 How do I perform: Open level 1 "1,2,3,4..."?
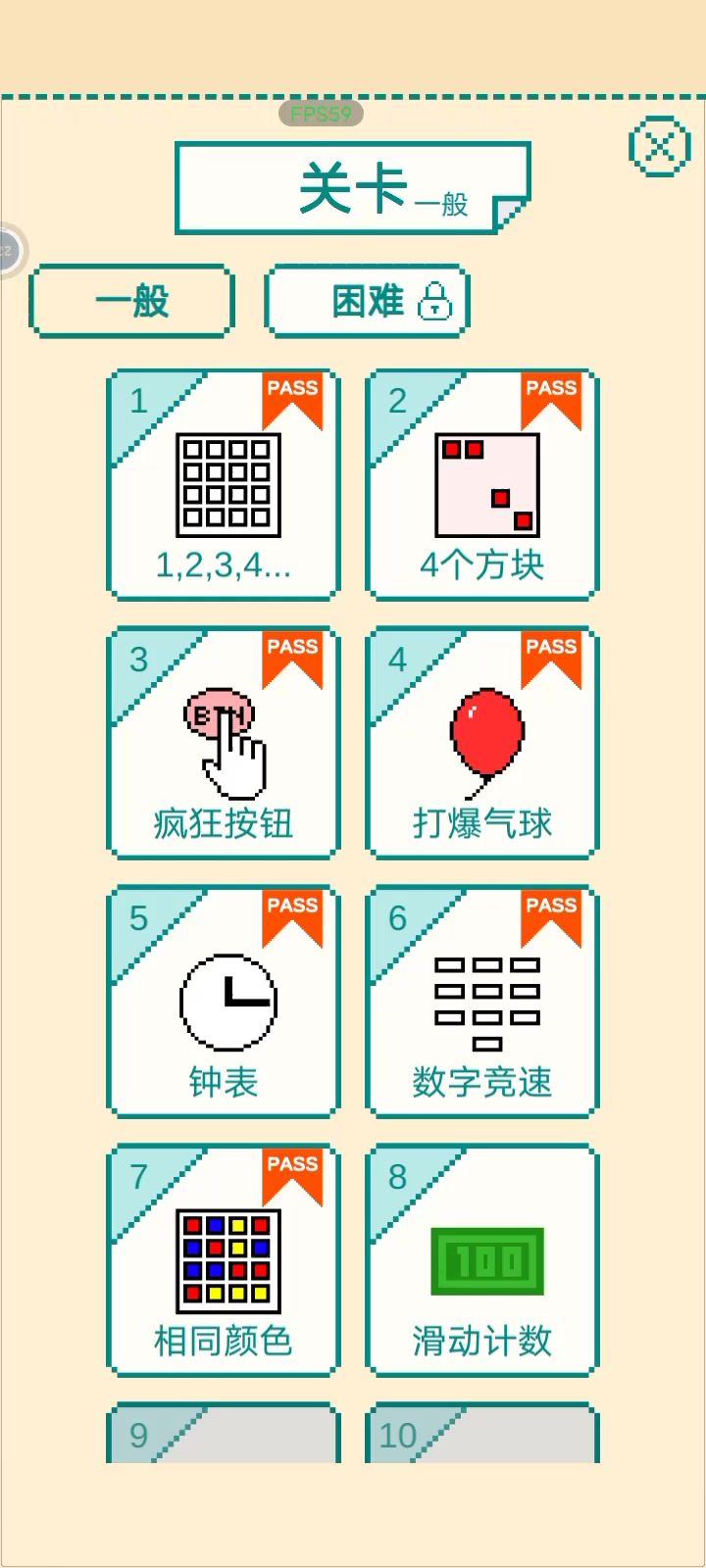click(x=224, y=485)
